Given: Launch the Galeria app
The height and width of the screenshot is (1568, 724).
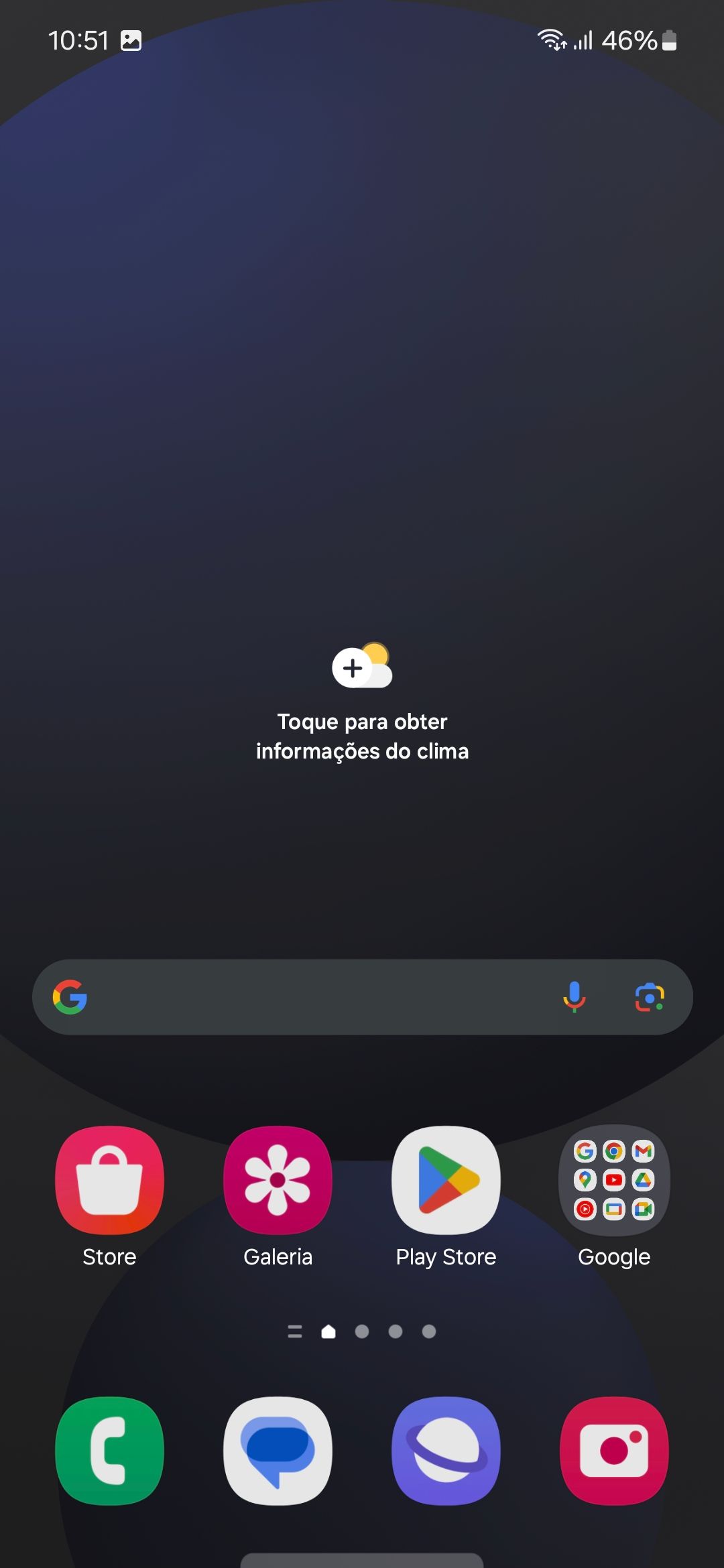Looking at the screenshot, I should pos(278,1181).
